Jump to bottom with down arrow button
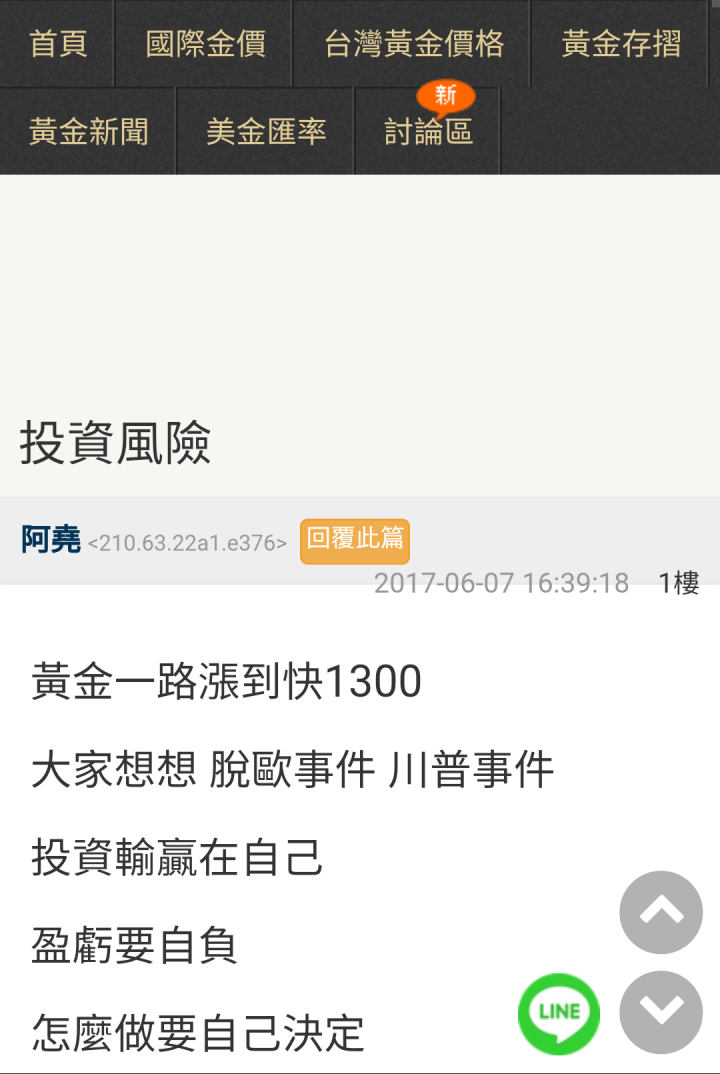Viewport: 720px width, 1074px height. tap(660, 1011)
